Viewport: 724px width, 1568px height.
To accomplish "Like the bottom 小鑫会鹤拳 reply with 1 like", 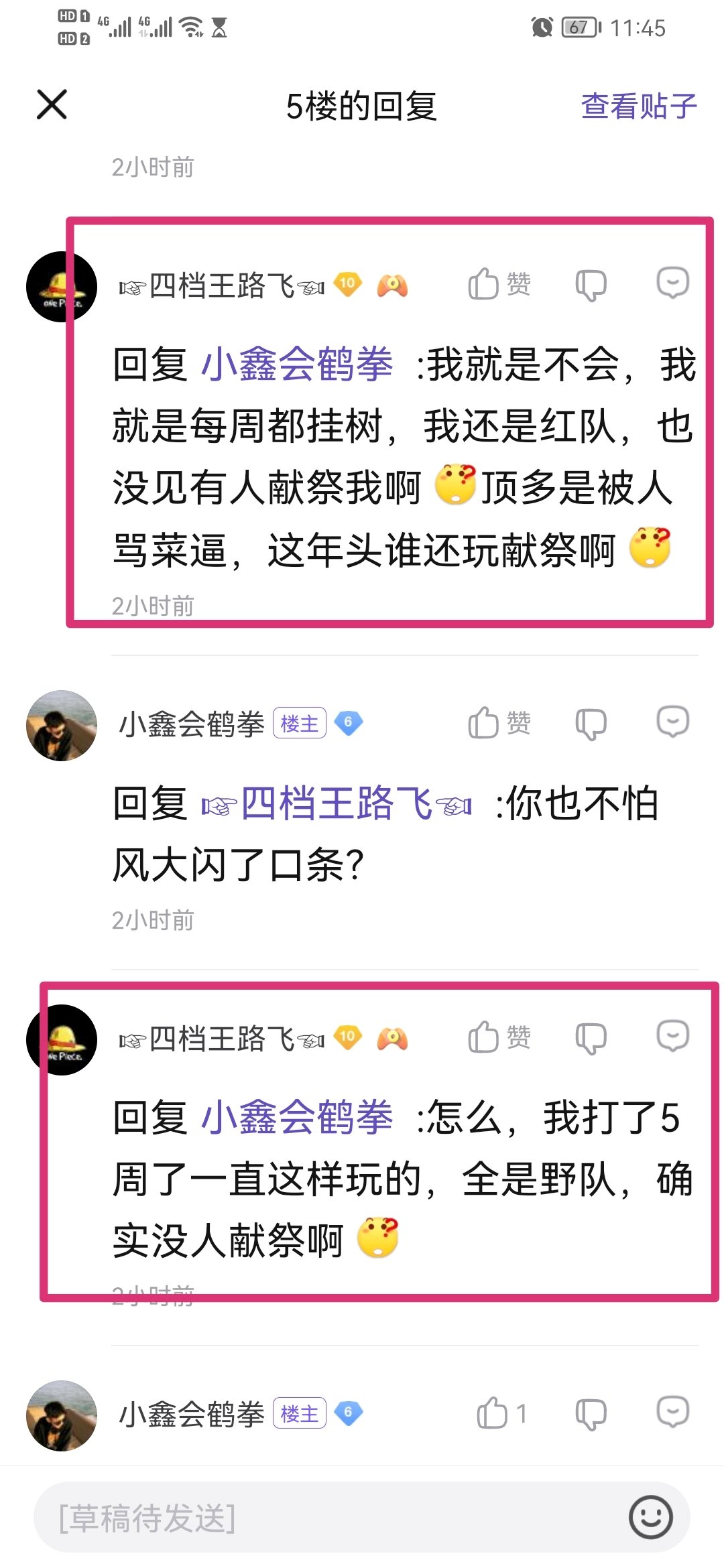I will point(501,1413).
